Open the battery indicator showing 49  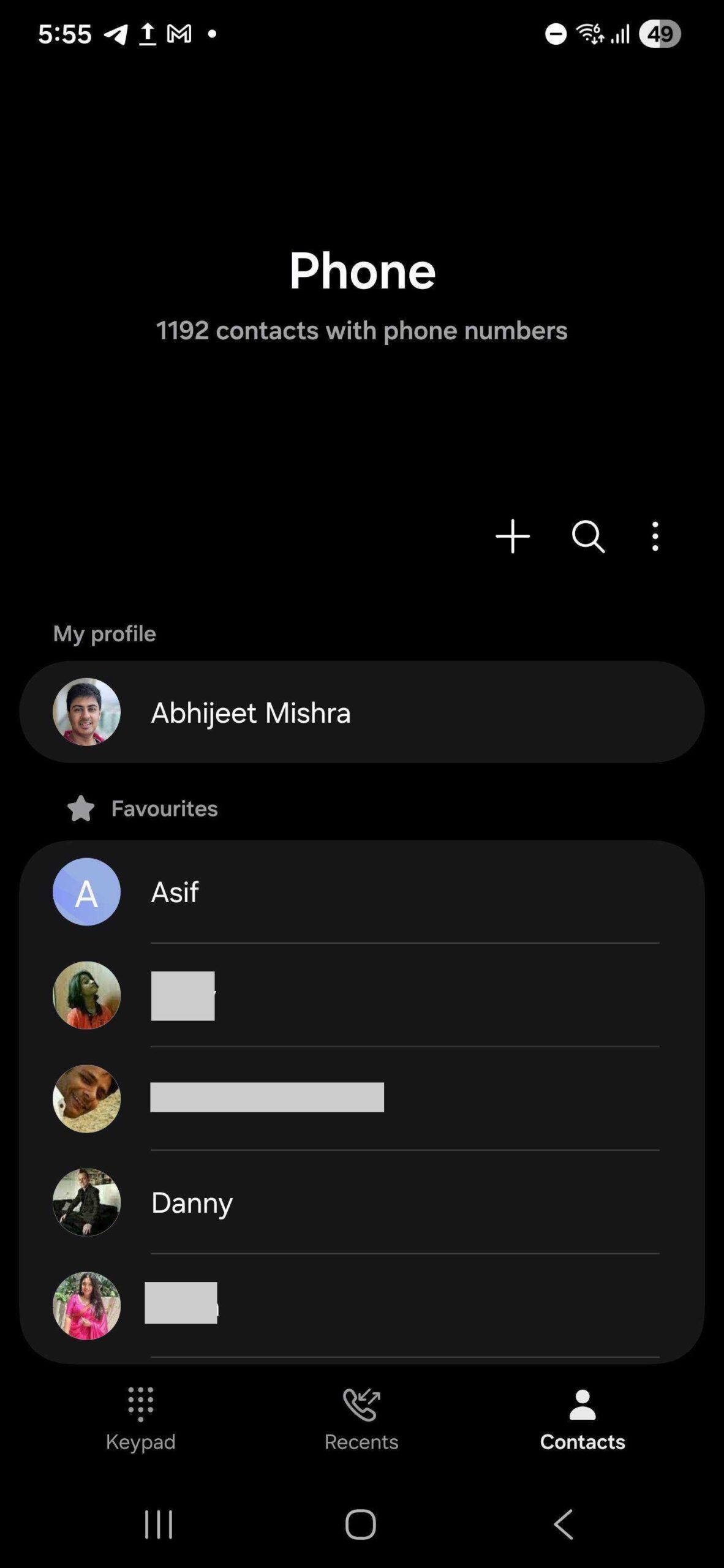click(x=662, y=34)
